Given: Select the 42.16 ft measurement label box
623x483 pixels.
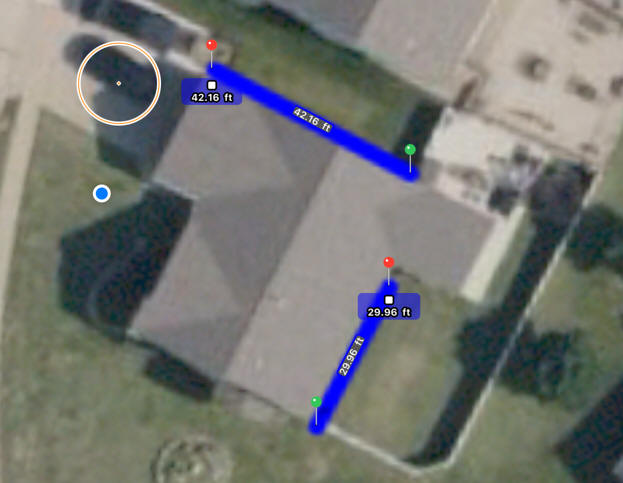Looking at the screenshot, I should point(212,92).
